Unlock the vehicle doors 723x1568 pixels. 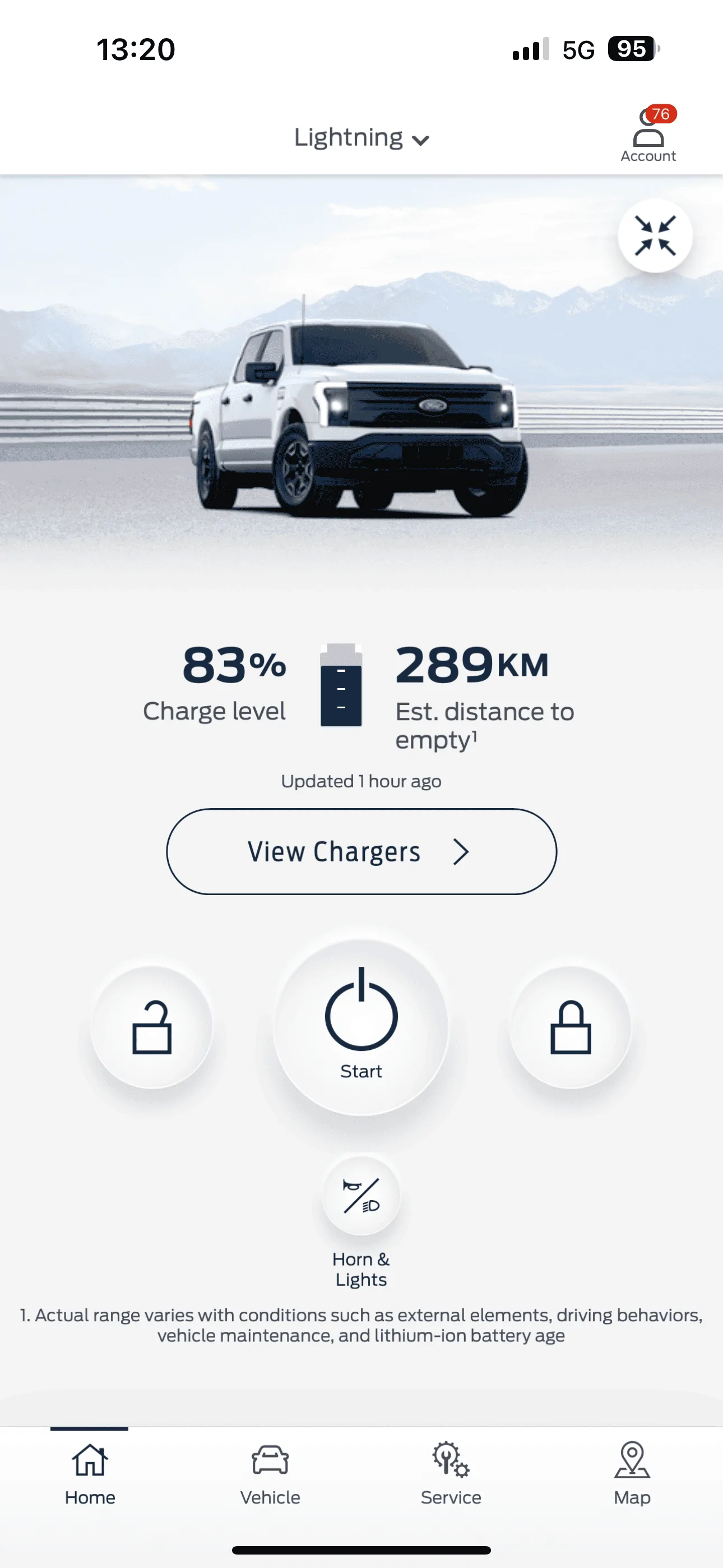coord(152,1027)
